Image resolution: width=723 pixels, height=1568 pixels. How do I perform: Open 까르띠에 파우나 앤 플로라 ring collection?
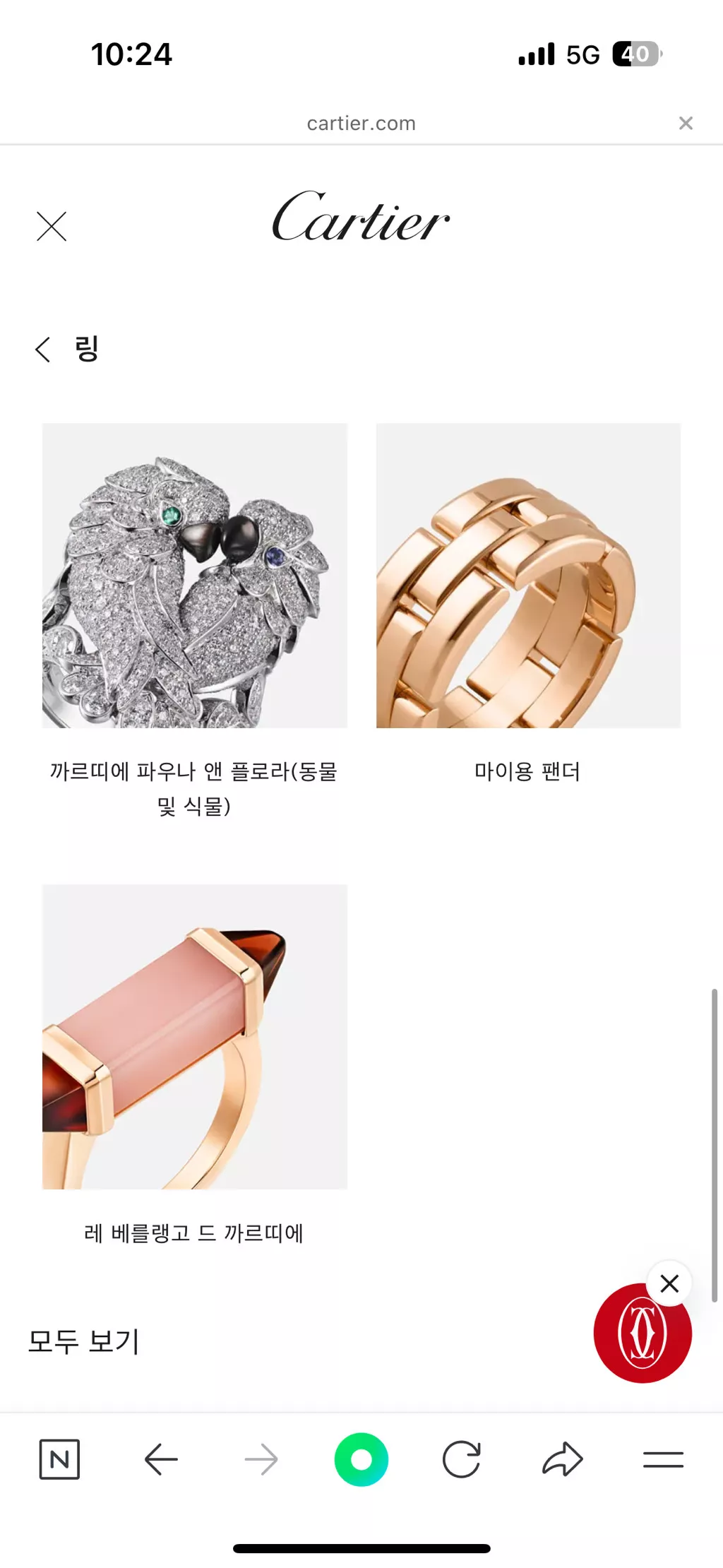[x=194, y=576]
